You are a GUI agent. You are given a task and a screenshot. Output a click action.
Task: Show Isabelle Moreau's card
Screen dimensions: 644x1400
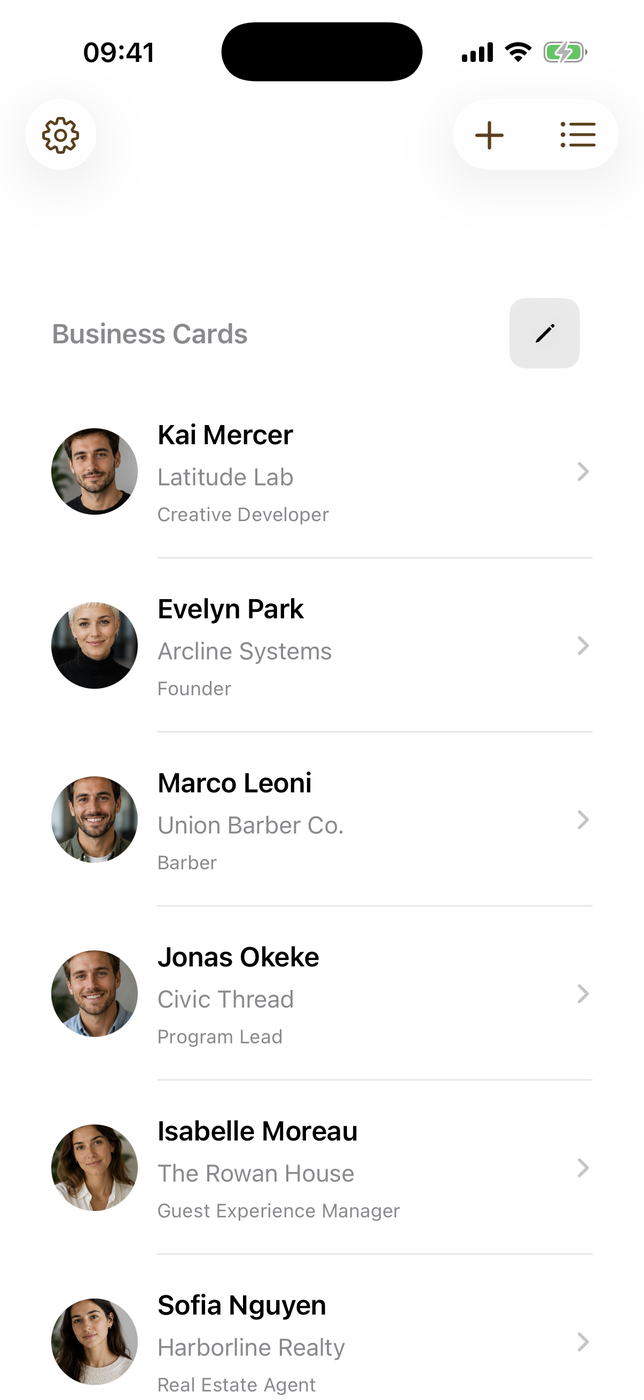click(x=322, y=1168)
